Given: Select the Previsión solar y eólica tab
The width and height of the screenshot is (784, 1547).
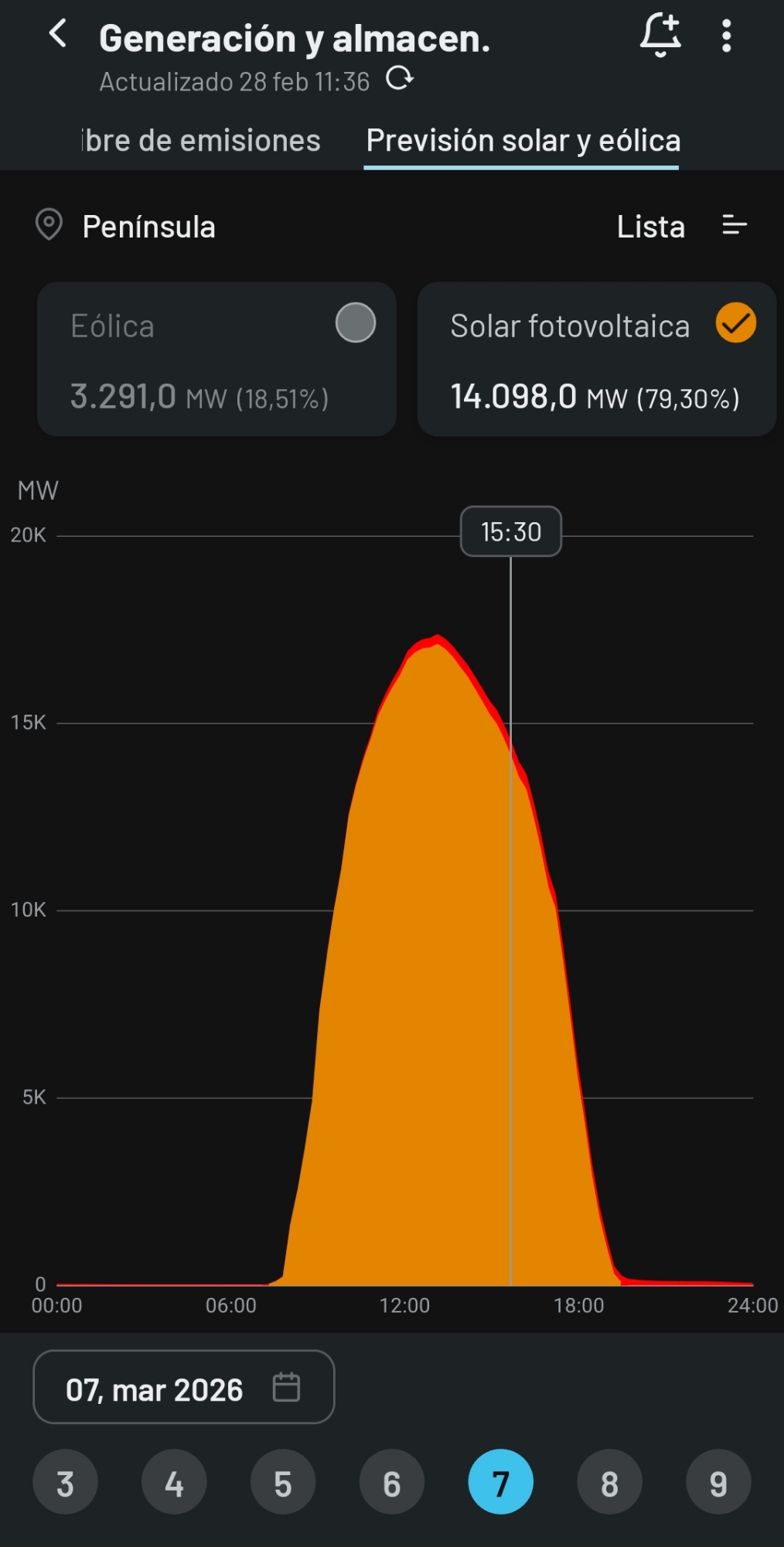Looking at the screenshot, I should pos(523,141).
